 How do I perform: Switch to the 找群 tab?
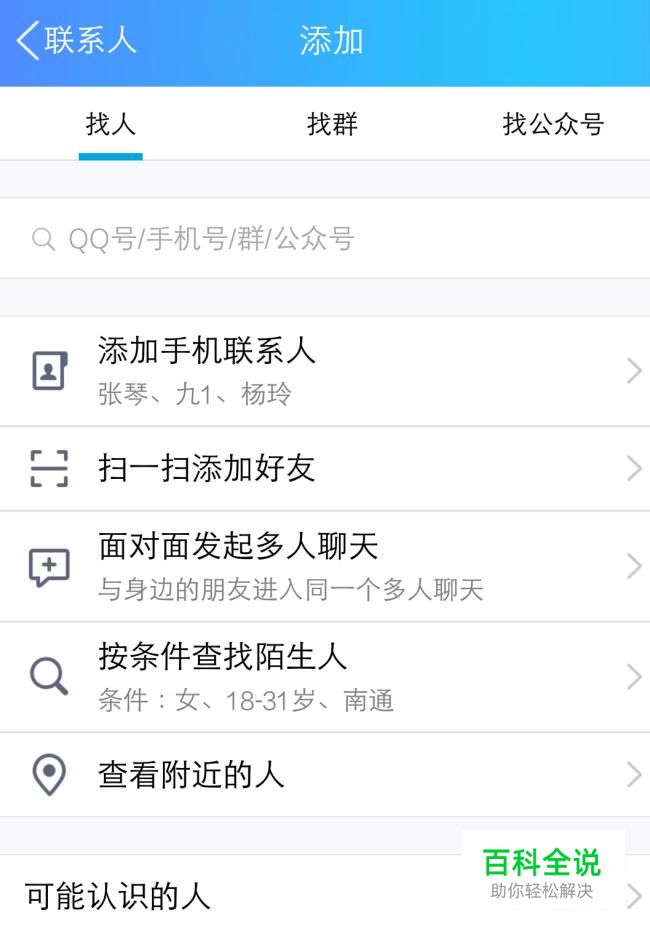tap(332, 125)
